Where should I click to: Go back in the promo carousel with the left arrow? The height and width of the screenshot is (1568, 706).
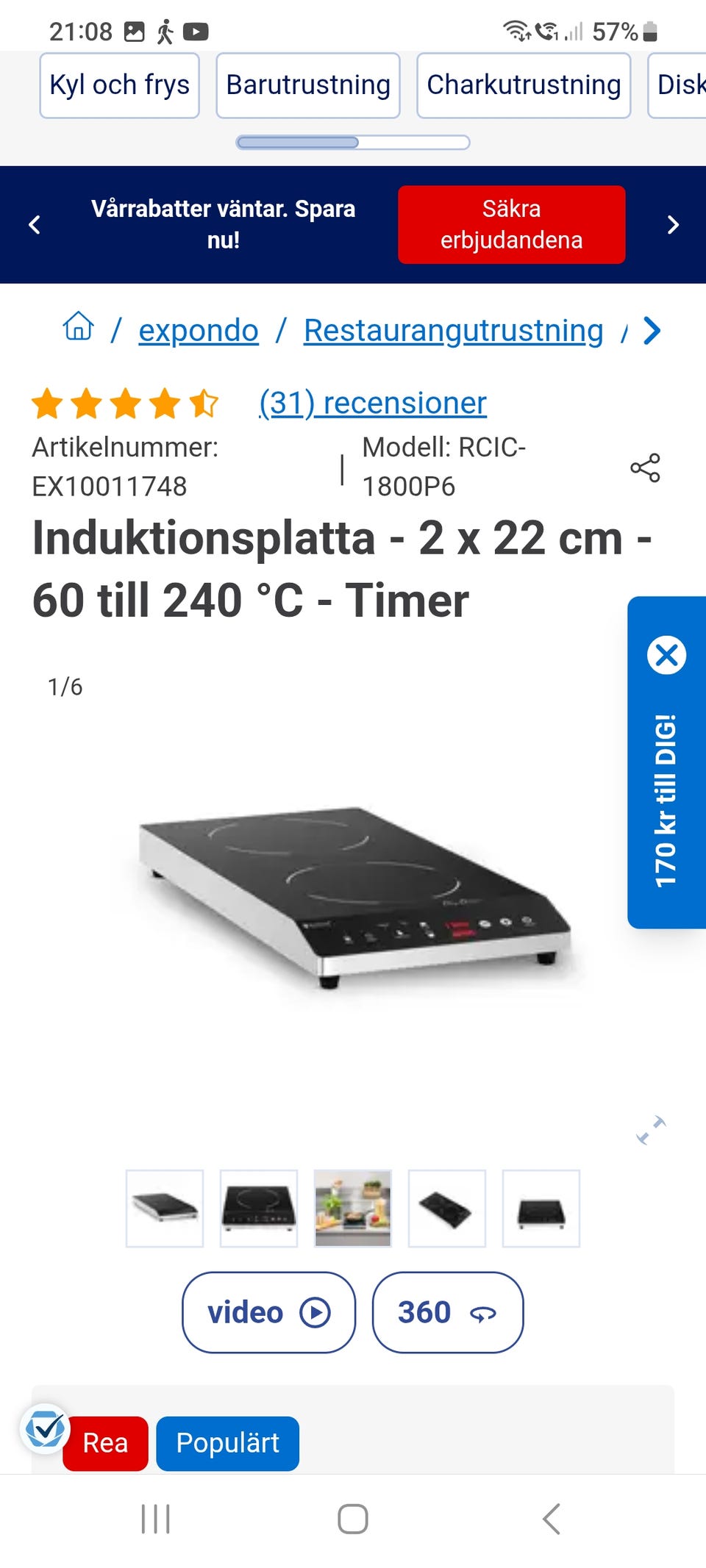34,225
